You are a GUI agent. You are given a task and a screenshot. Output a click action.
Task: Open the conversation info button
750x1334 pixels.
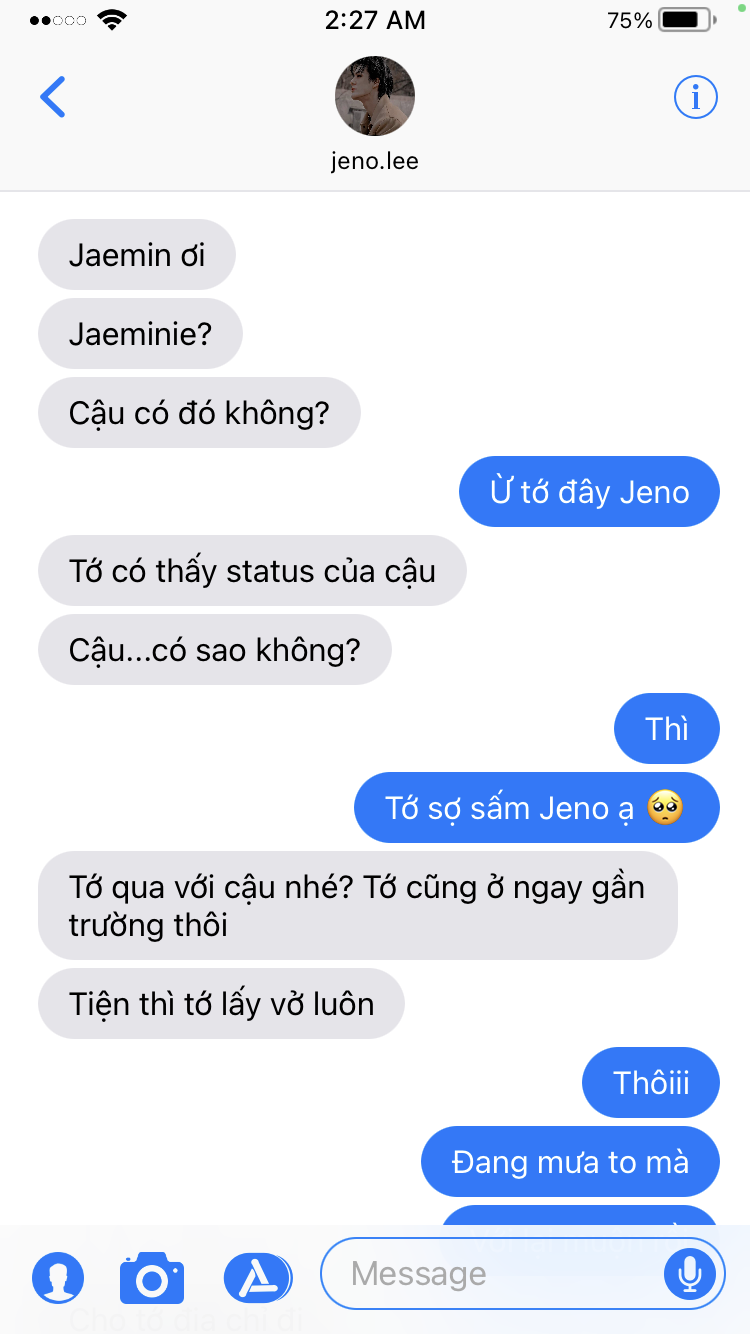click(696, 97)
